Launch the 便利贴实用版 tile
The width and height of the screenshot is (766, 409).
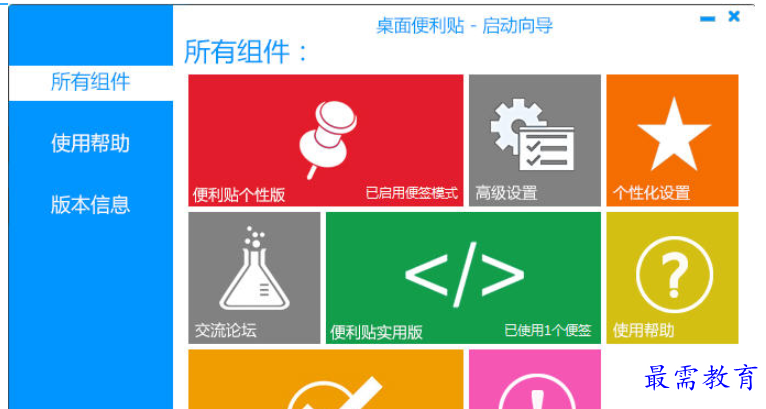pyautogui.click(x=463, y=277)
